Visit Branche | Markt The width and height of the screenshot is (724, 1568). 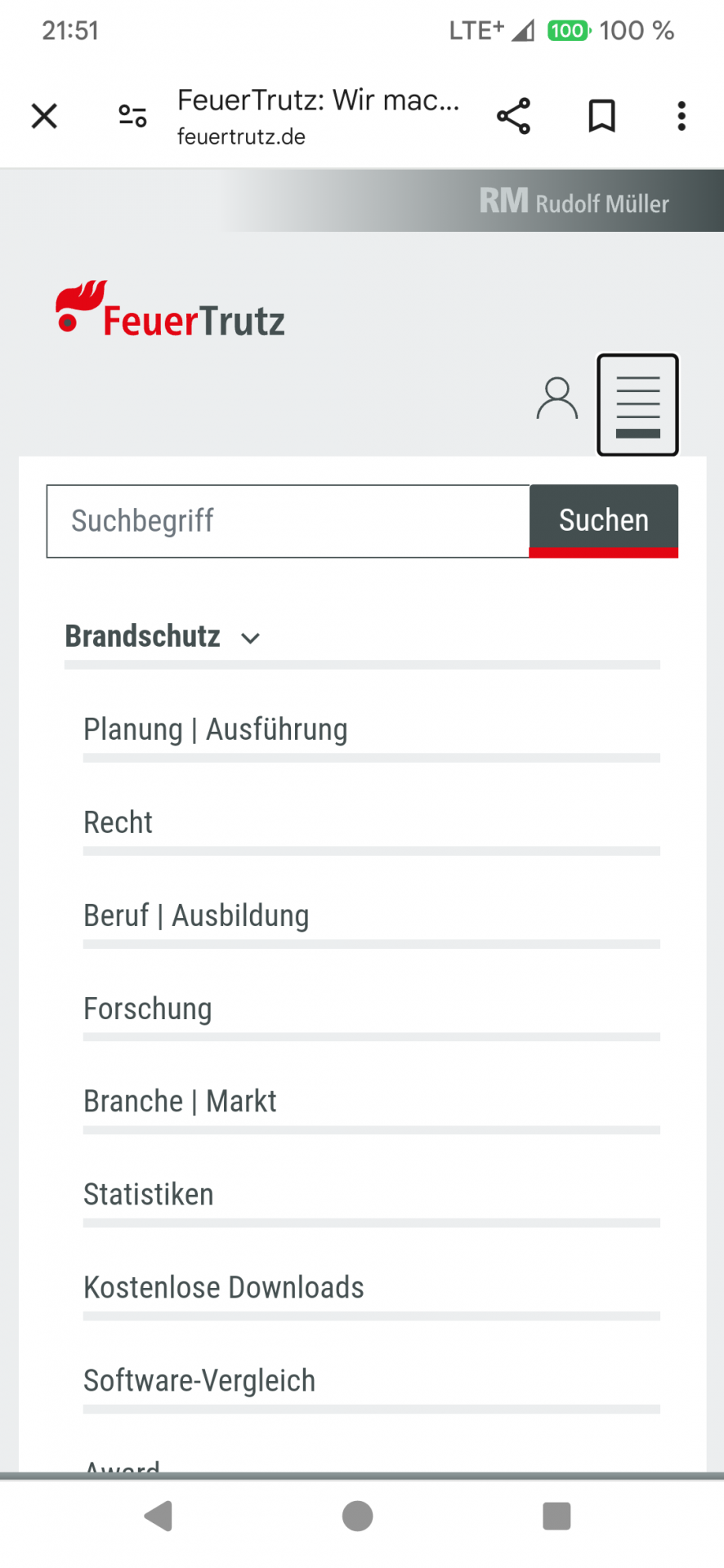click(x=180, y=1102)
